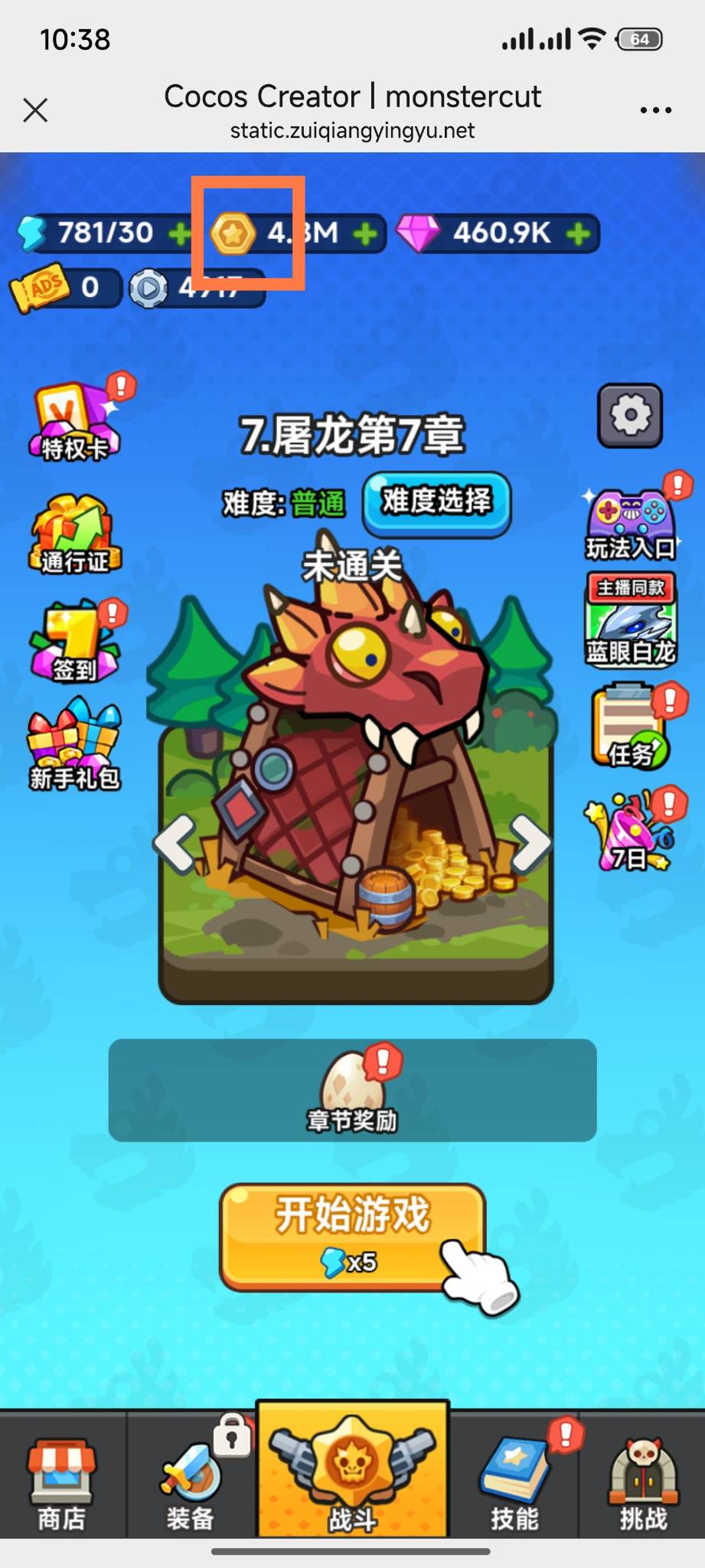Open the 7日 event
705x1568 pixels.
pyautogui.click(x=629, y=831)
